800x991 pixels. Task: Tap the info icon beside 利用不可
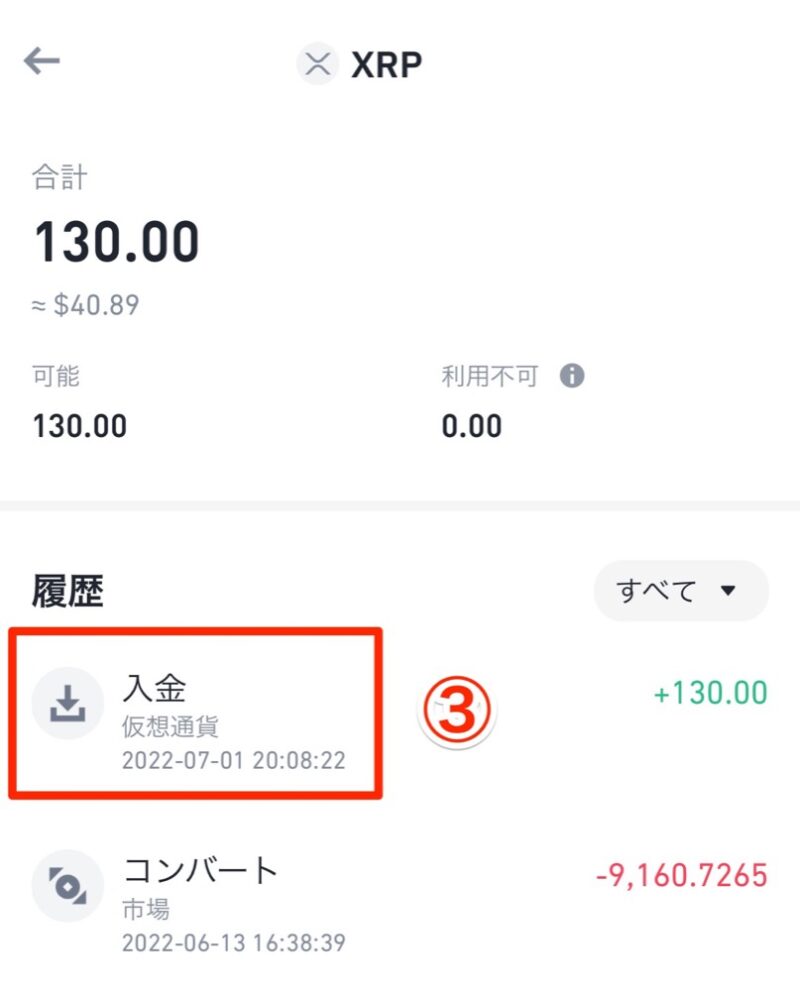tap(572, 376)
